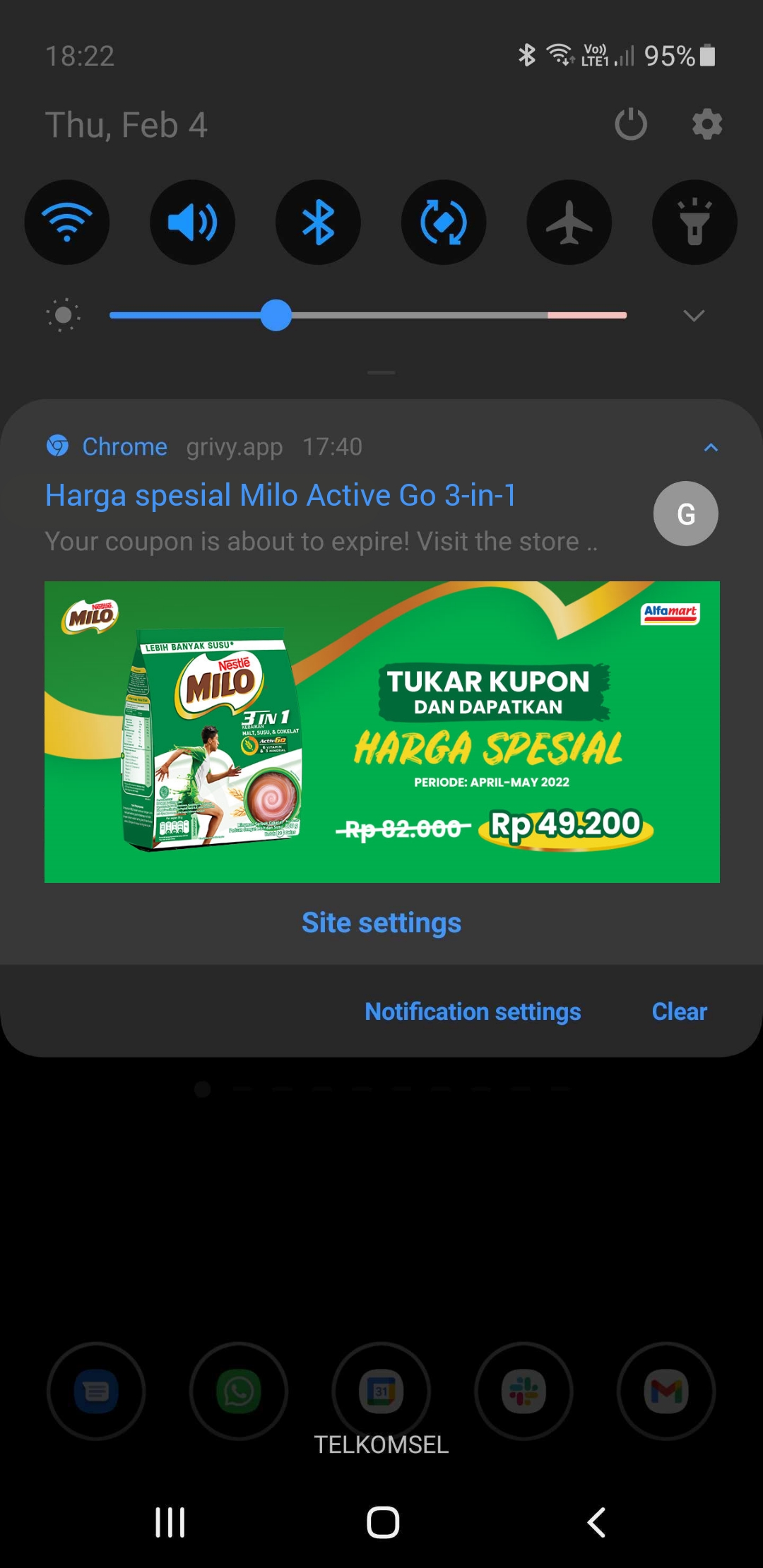Toggle the Wi-Fi quick setting

tap(67, 222)
